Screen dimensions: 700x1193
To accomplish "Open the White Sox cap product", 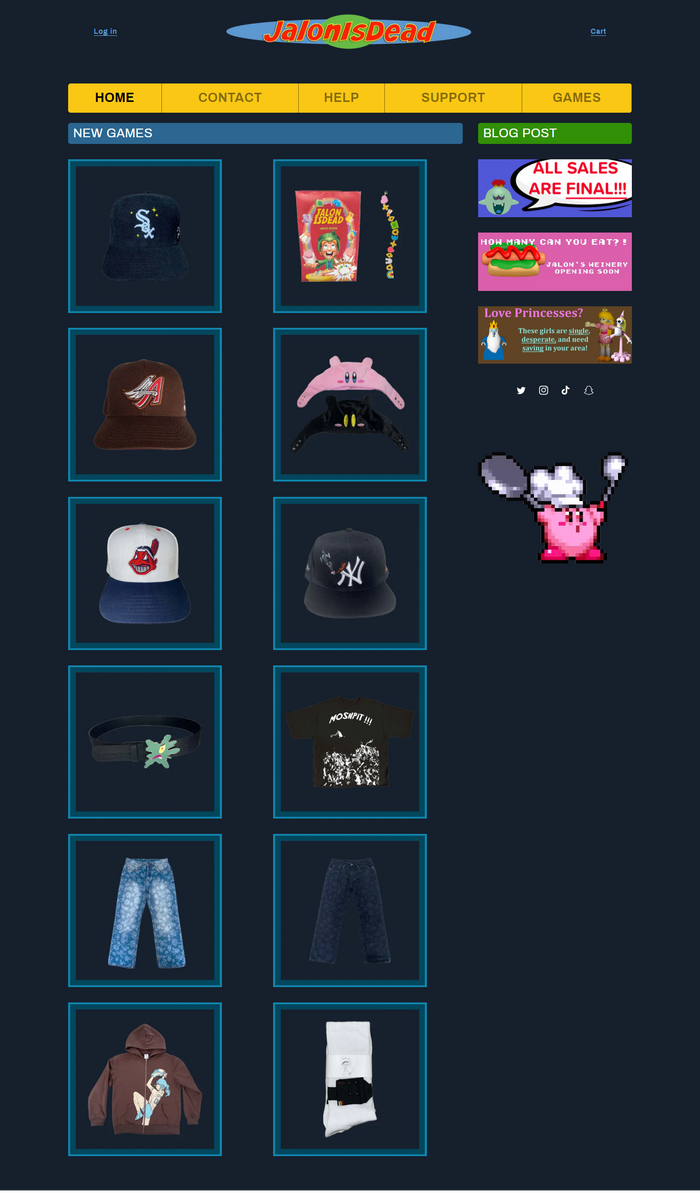I will [145, 236].
